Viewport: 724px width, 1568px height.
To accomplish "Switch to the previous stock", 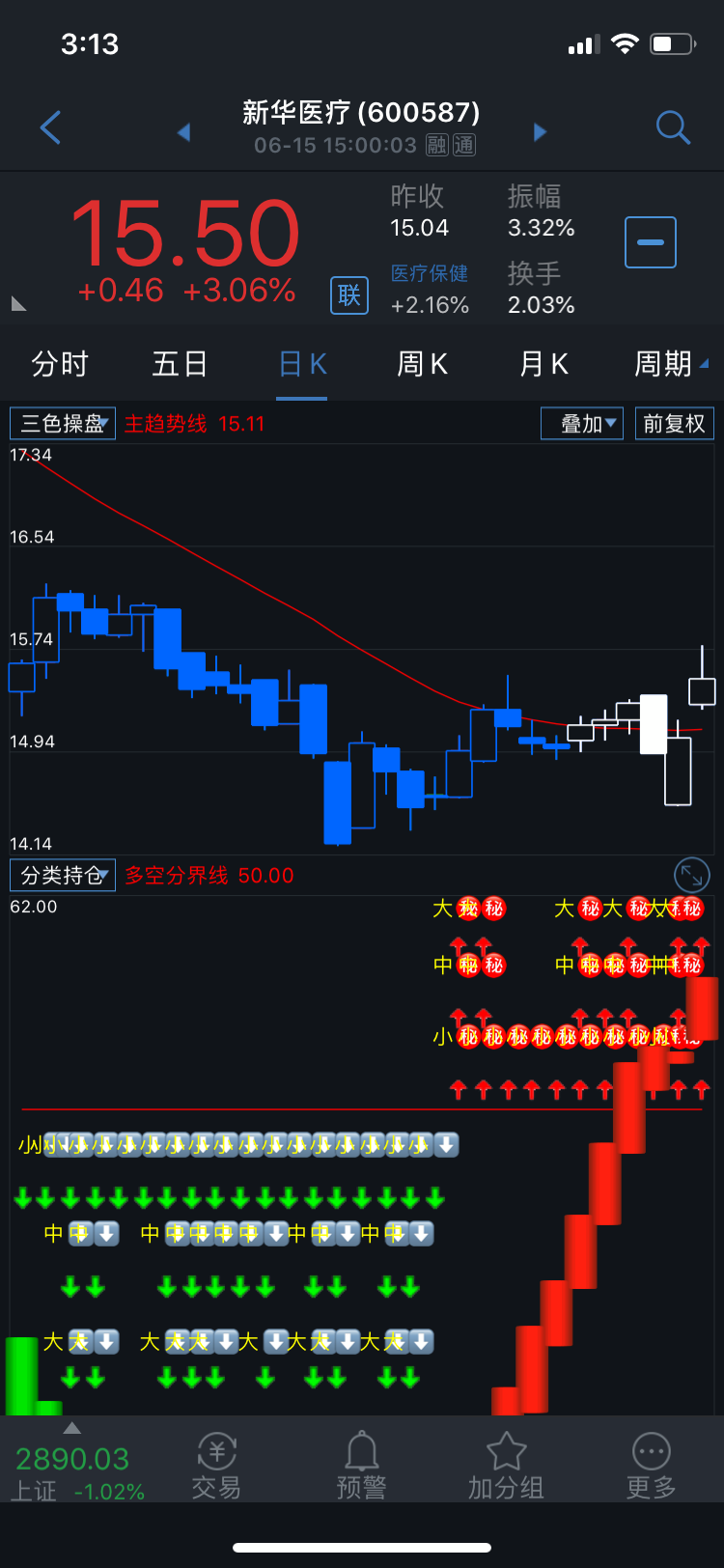I will pyautogui.click(x=183, y=132).
